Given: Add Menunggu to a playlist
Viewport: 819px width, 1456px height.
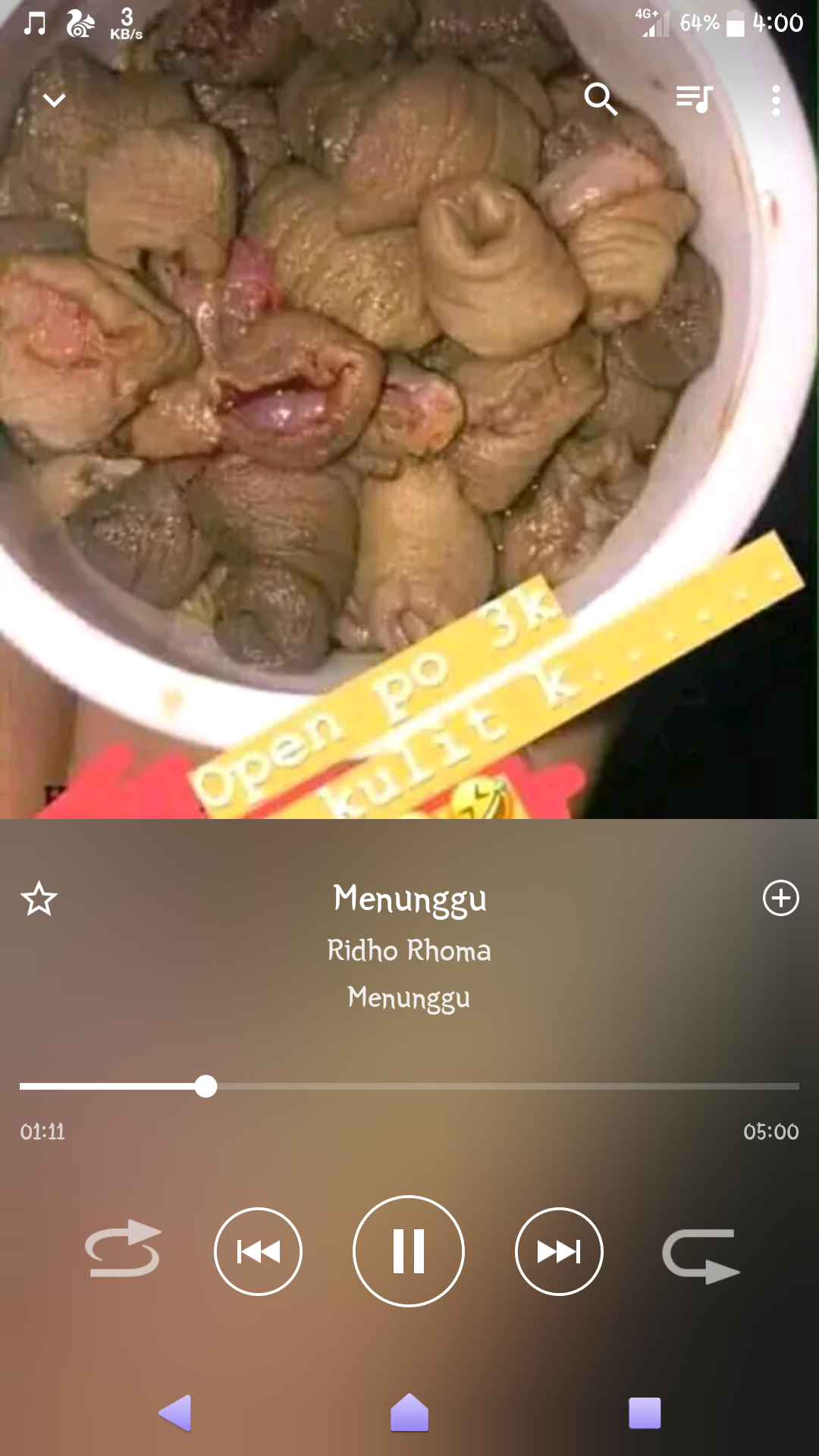Looking at the screenshot, I should pos(780,898).
